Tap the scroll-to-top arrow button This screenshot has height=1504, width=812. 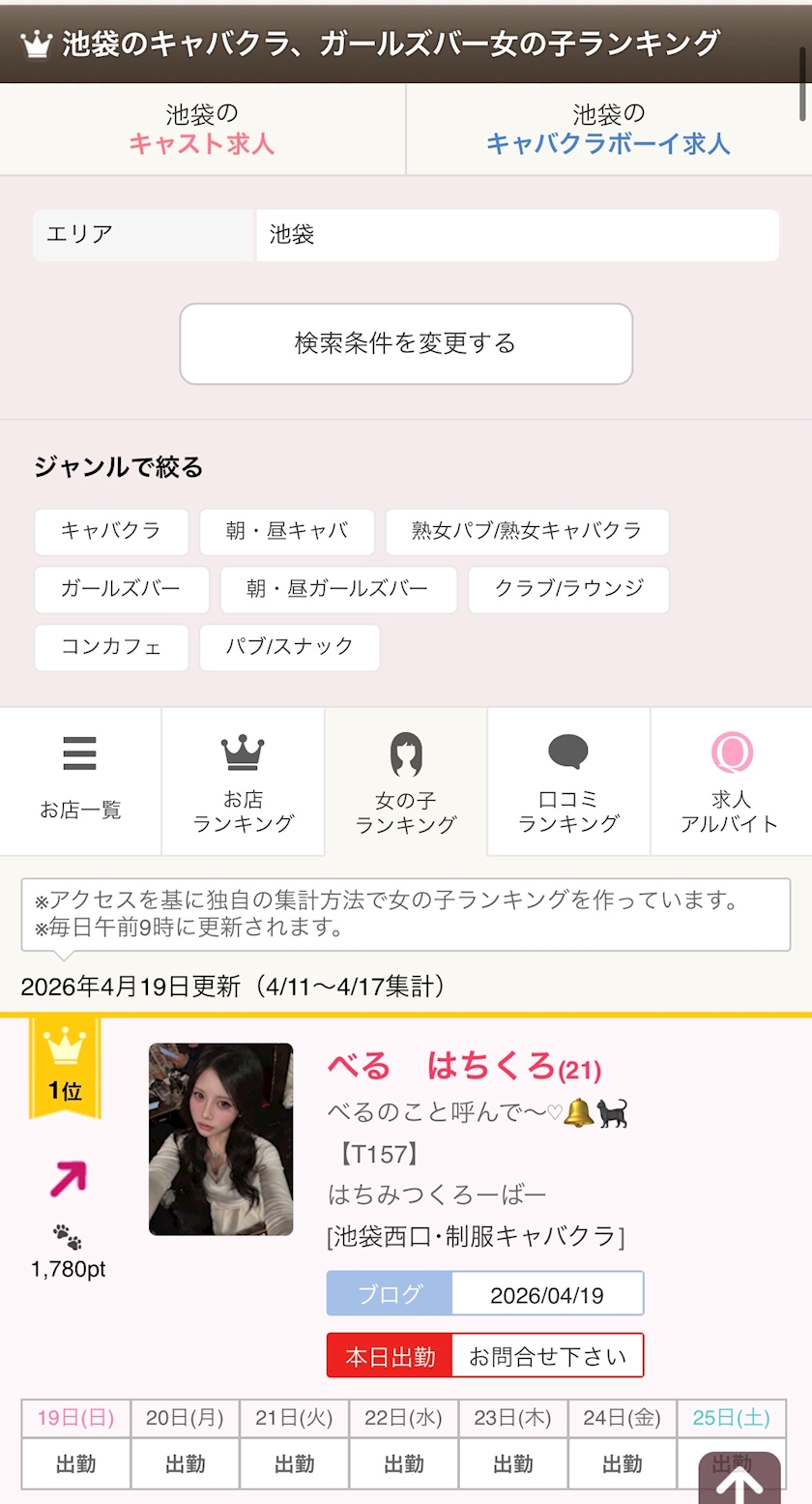coord(739,1480)
